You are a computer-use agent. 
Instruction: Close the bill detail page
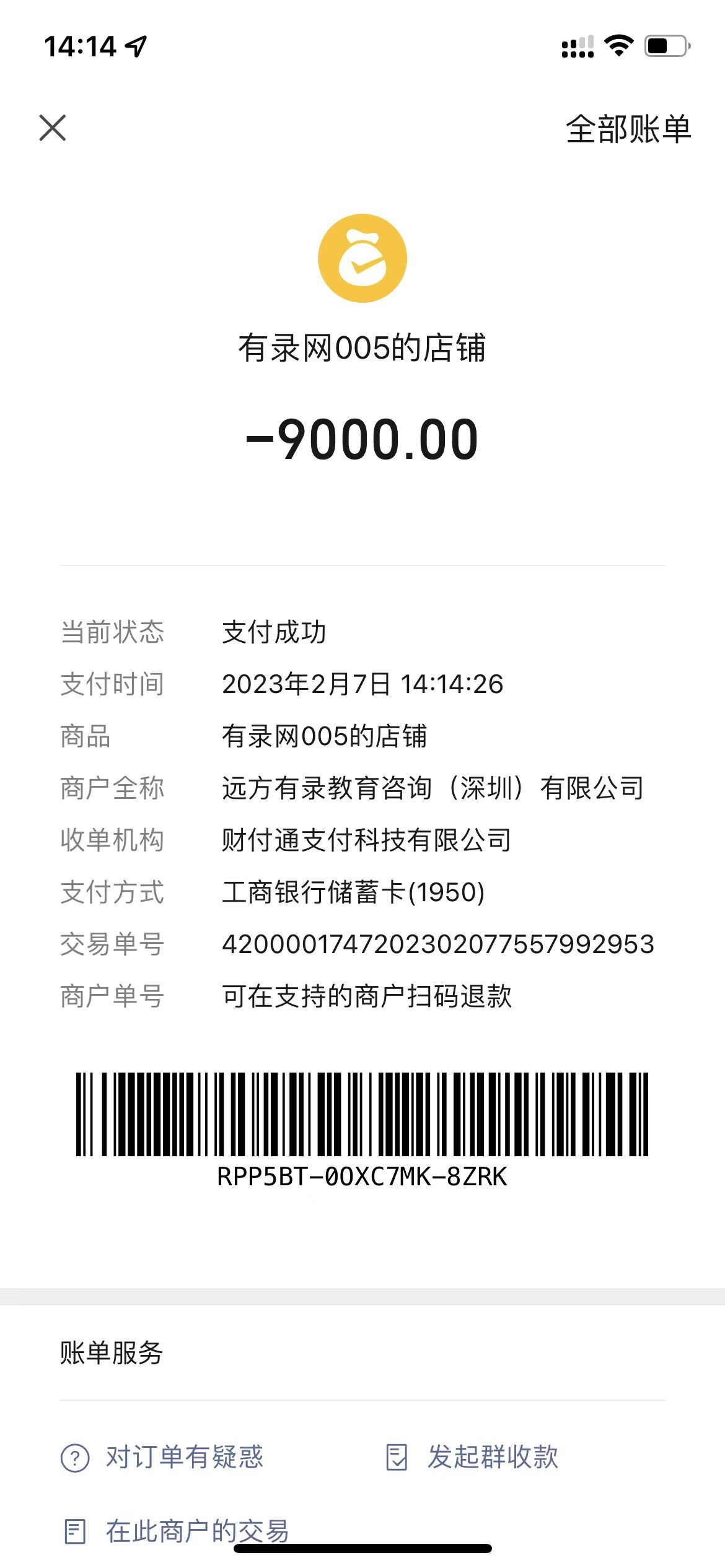click(x=53, y=128)
